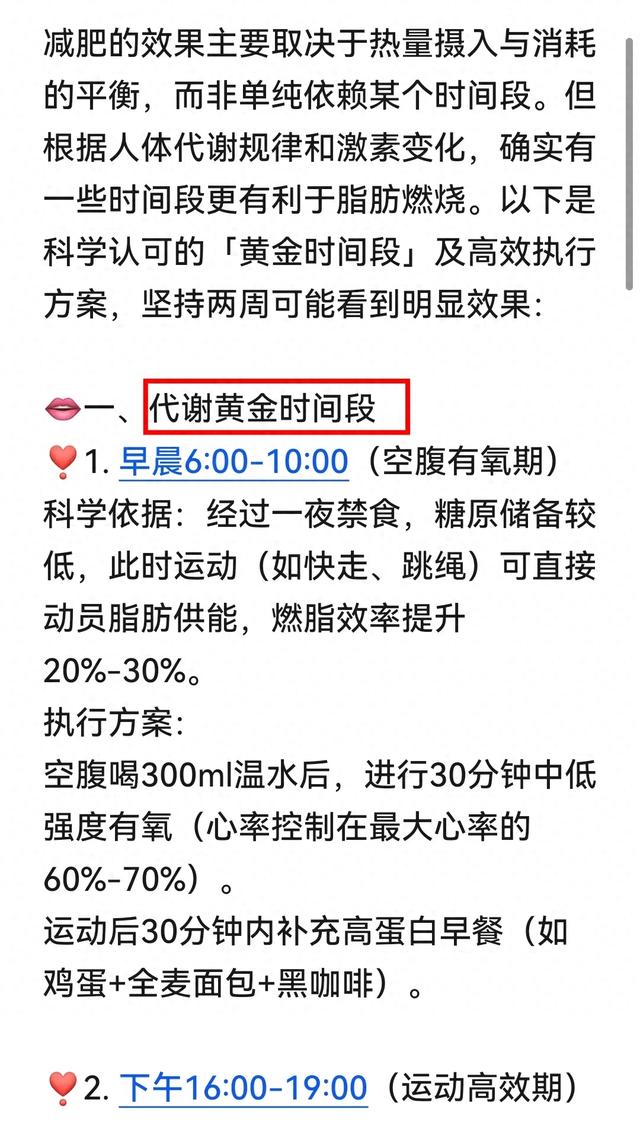Open the 下午16:00-19:00 time link
640x1122 pixels.
(243, 1087)
